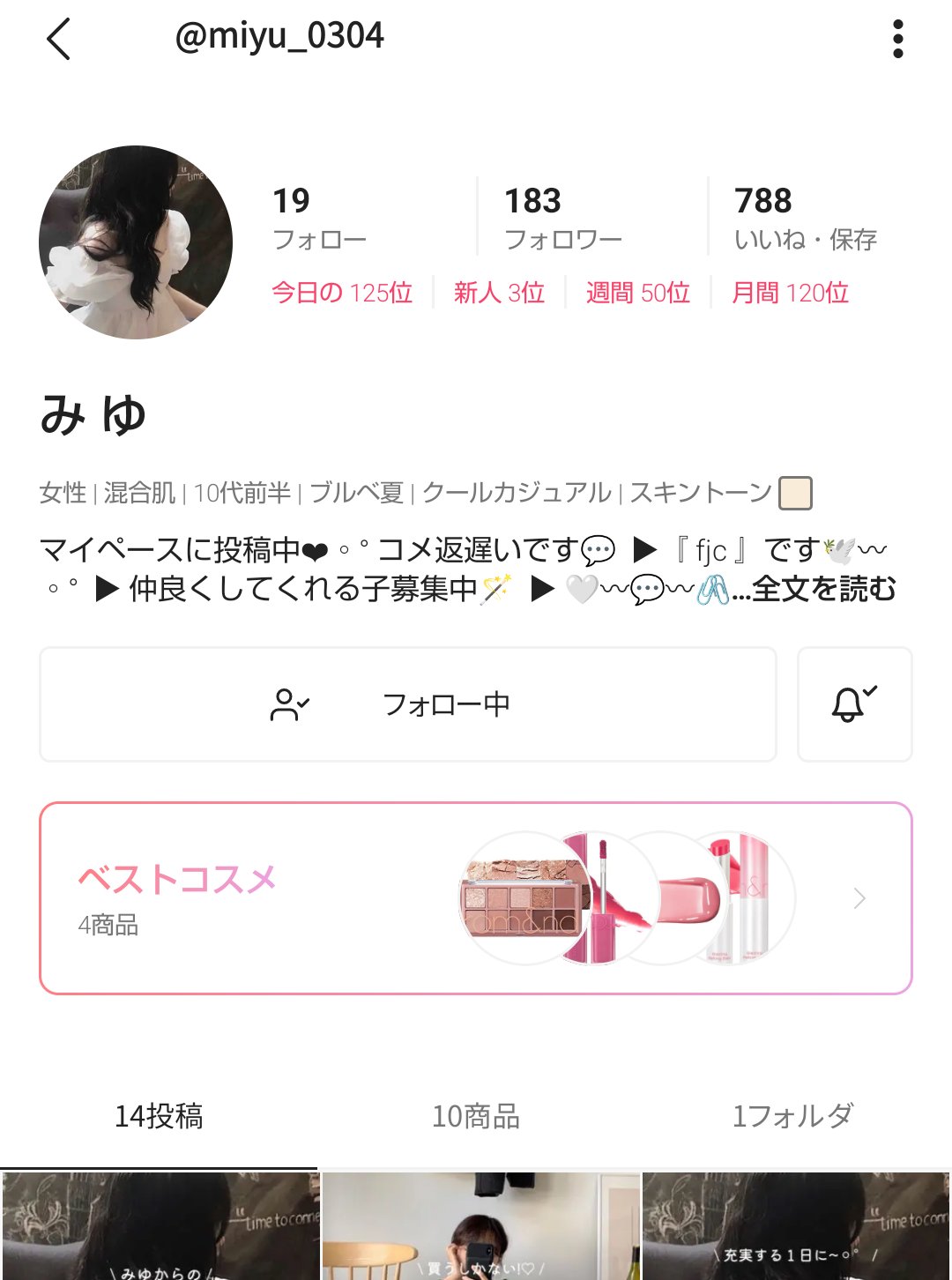
Task: Tap the divider chevron on the best cosmetics card
Action: coord(859,898)
